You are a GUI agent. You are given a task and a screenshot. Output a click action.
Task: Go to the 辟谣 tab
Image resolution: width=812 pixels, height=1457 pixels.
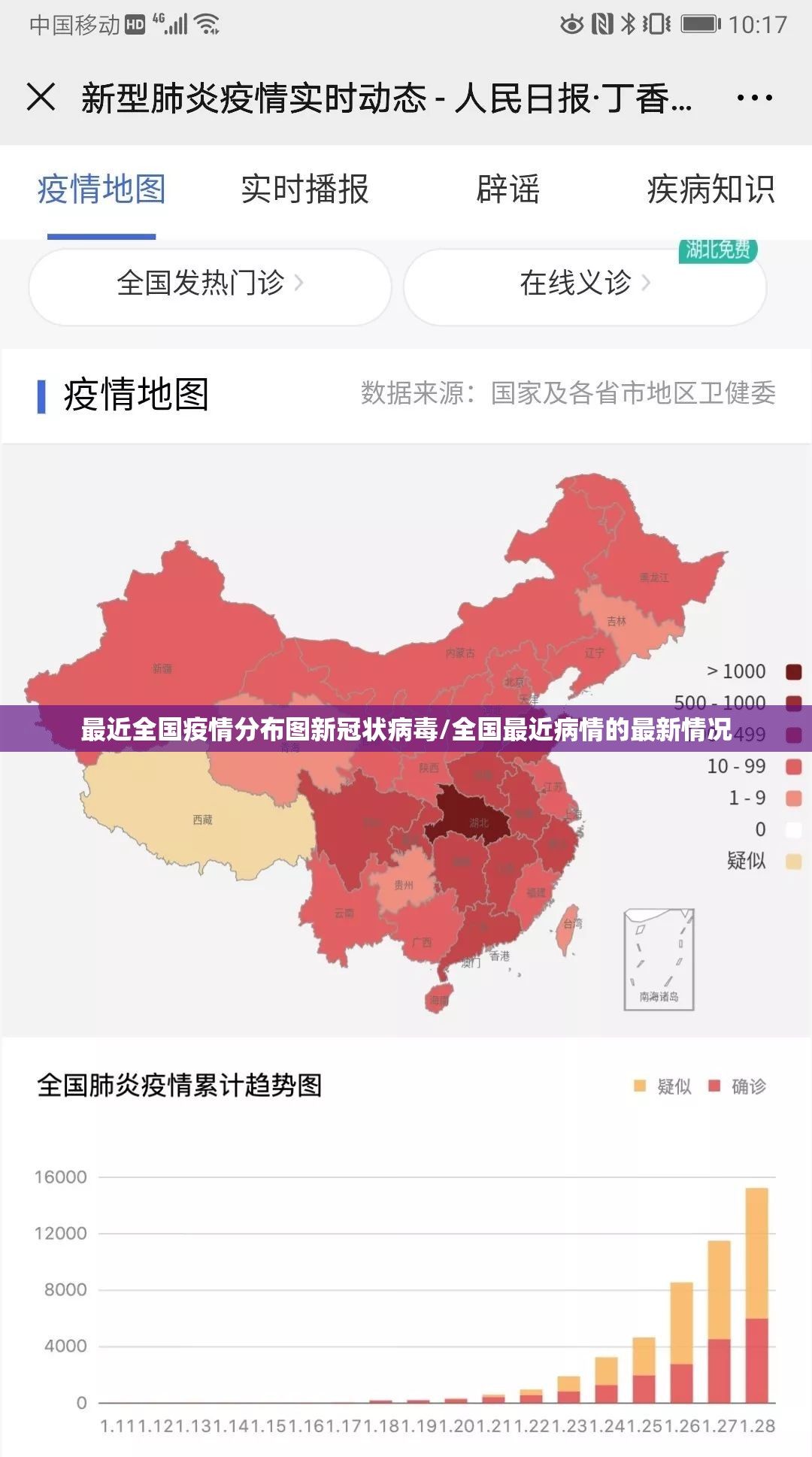coord(507,189)
